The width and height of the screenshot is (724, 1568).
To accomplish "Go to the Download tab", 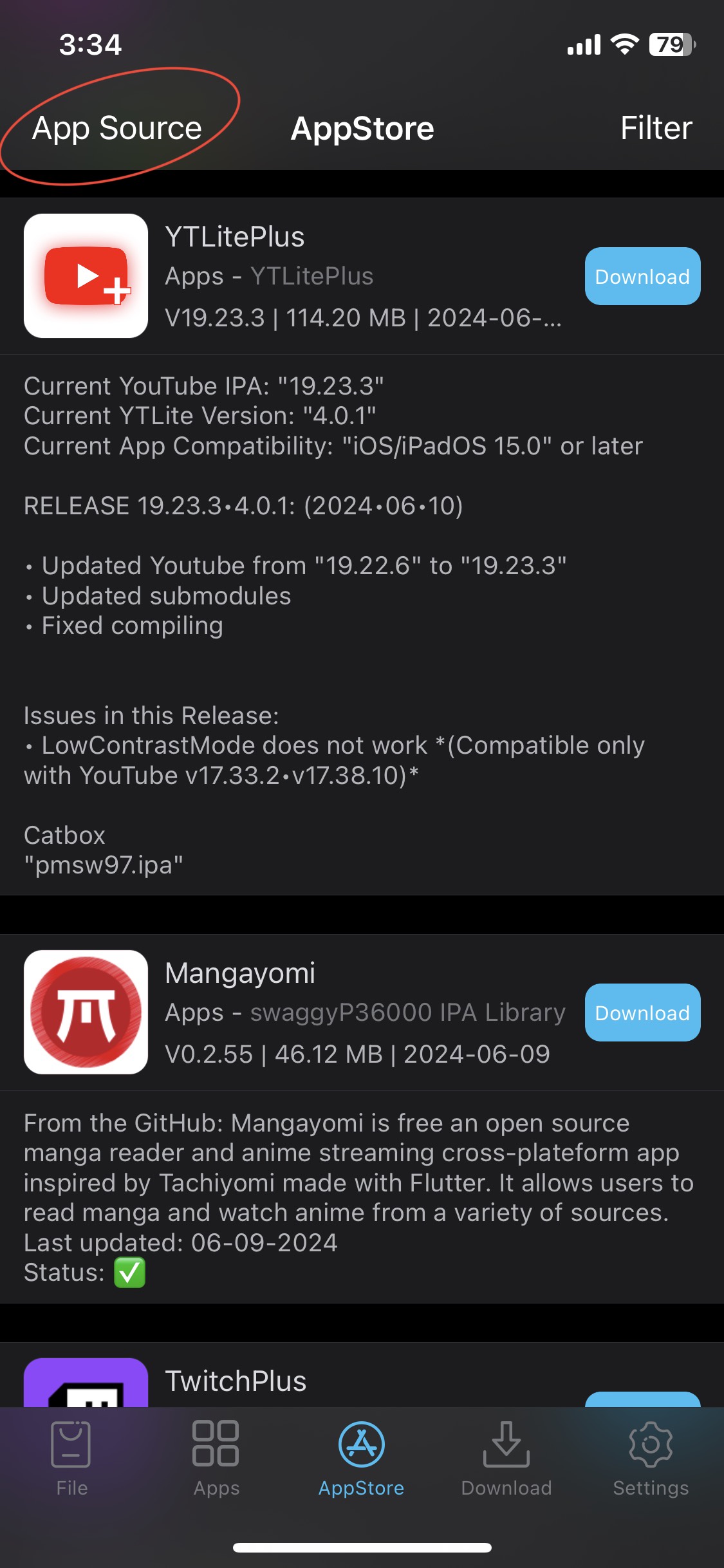I will click(506, 1459).
